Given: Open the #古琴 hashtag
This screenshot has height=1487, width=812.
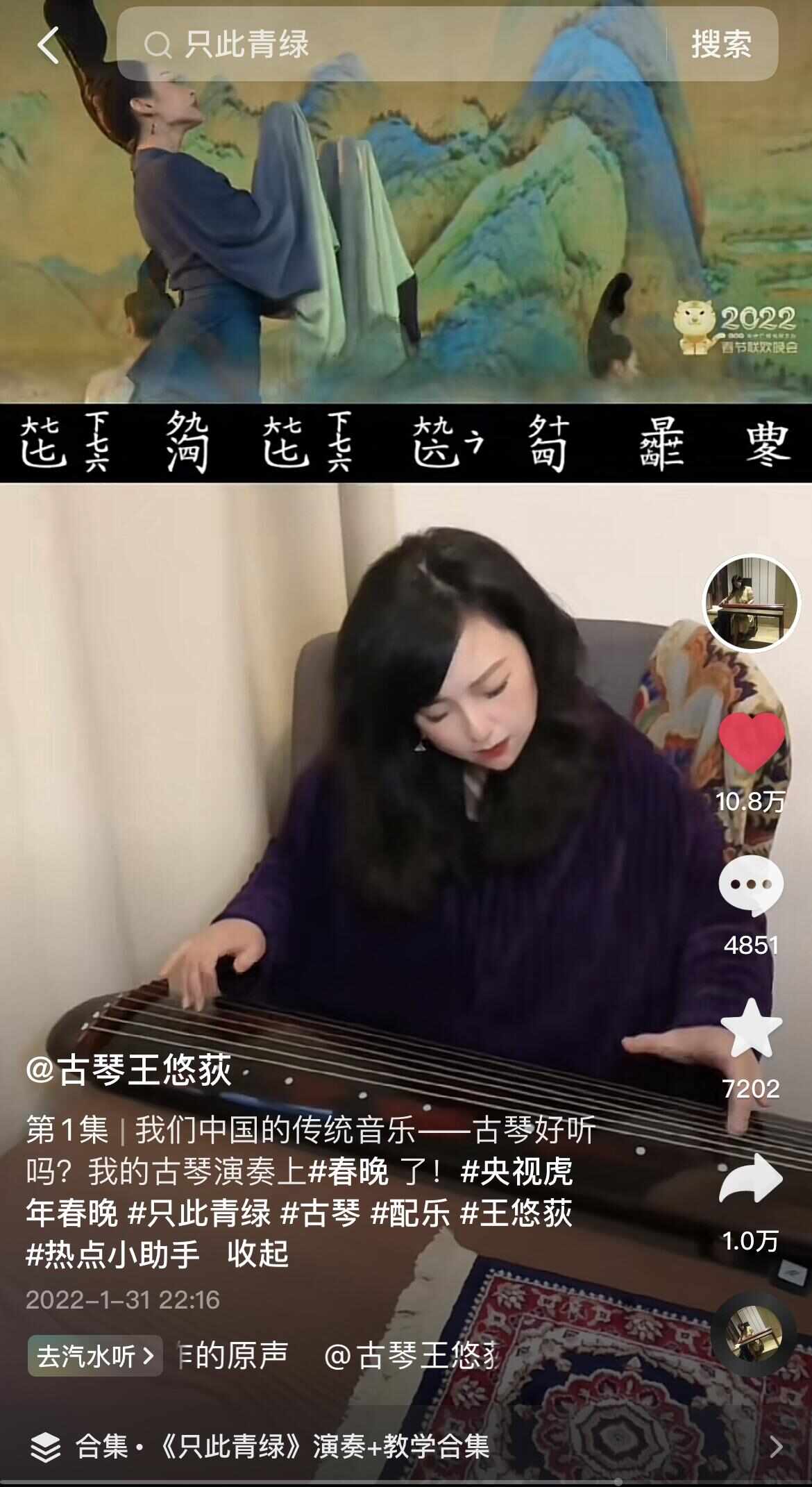Looking at the screenshot, I should click(321, 1213).
